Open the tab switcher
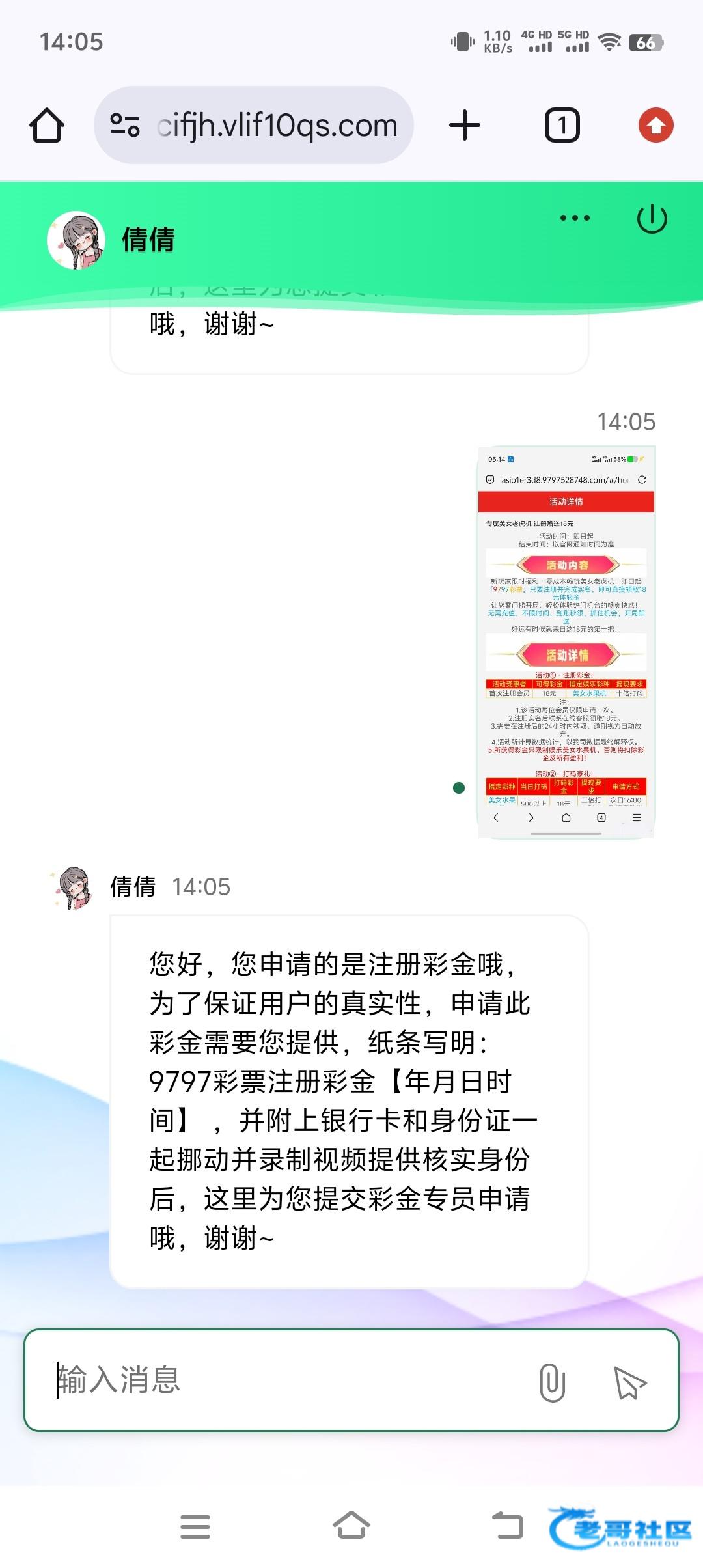703x1568 pixels. (562, 125)
